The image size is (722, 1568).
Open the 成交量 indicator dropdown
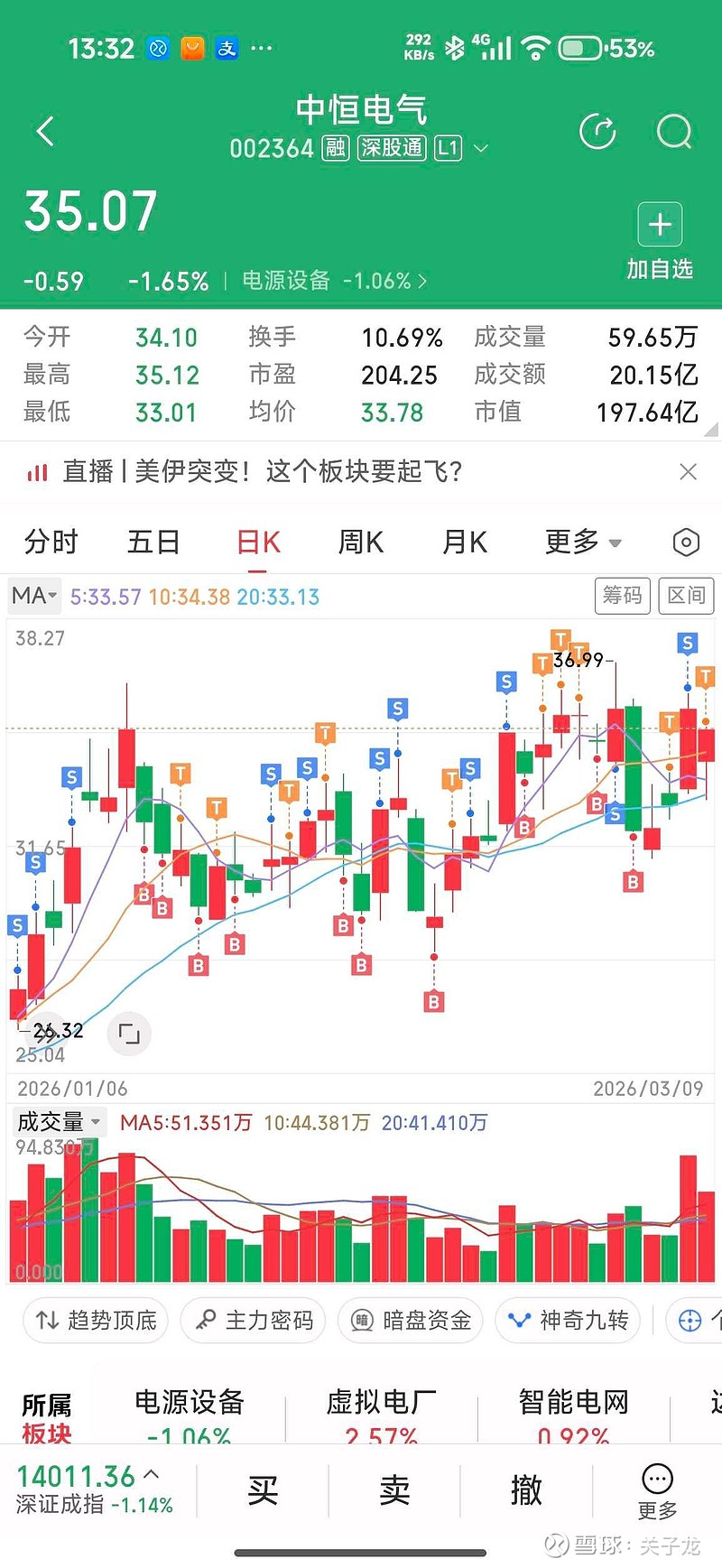coord(59,1122)
